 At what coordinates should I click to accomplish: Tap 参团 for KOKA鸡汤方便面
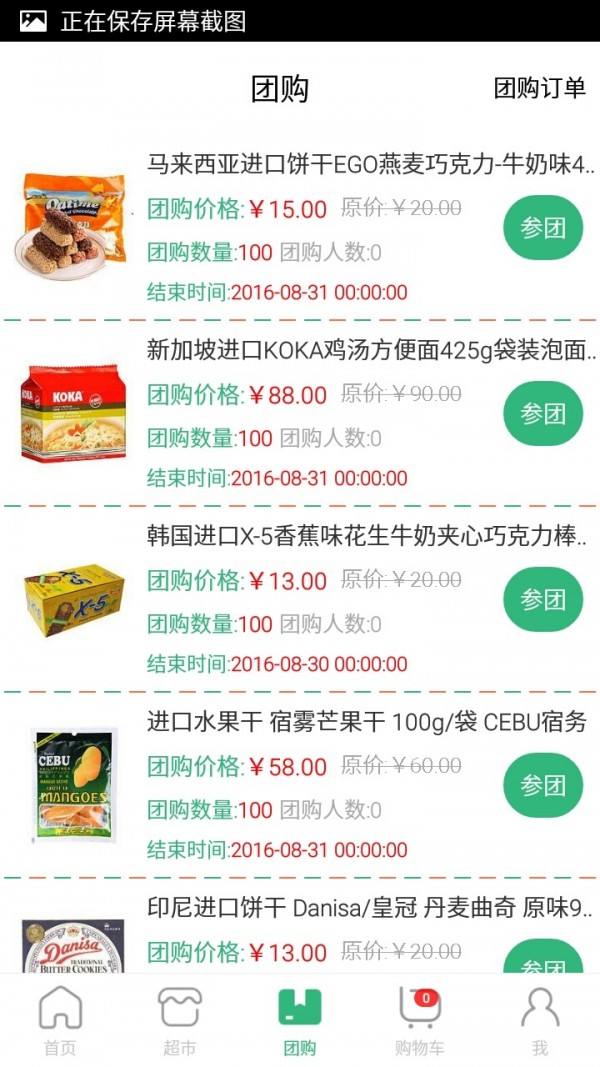[543, 414]
